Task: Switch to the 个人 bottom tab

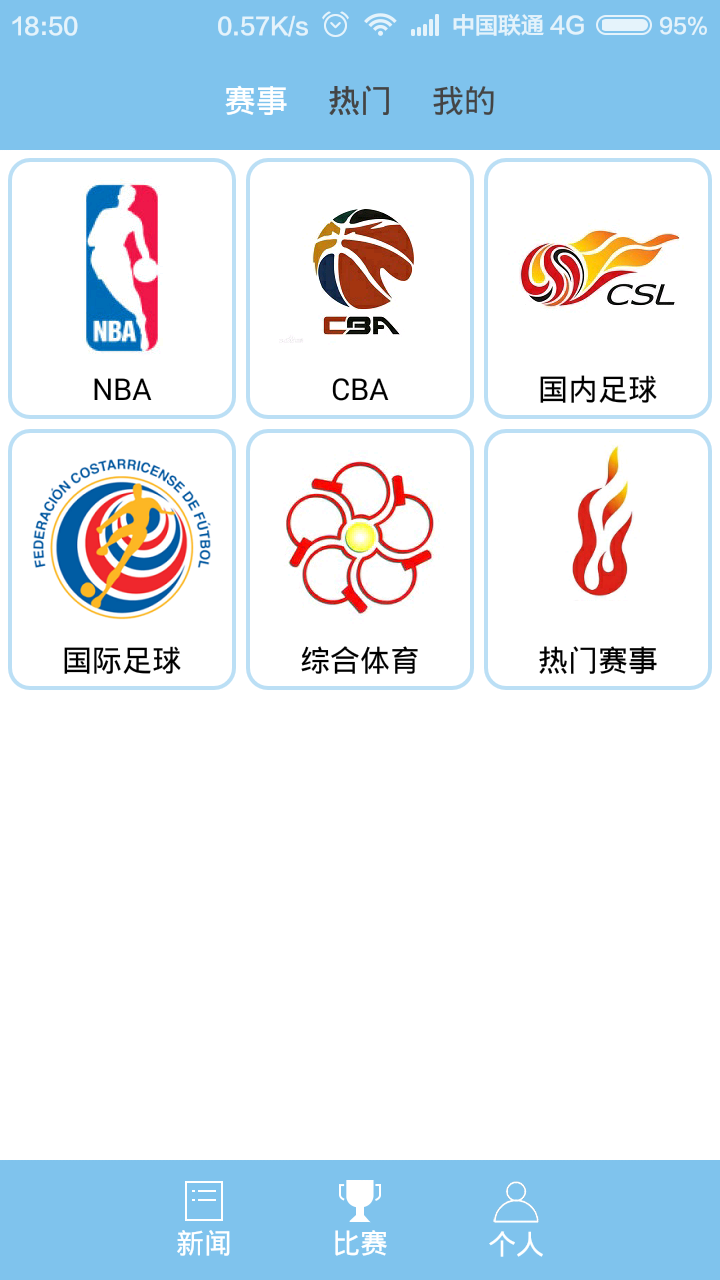Action: [x=516, y=1219]
